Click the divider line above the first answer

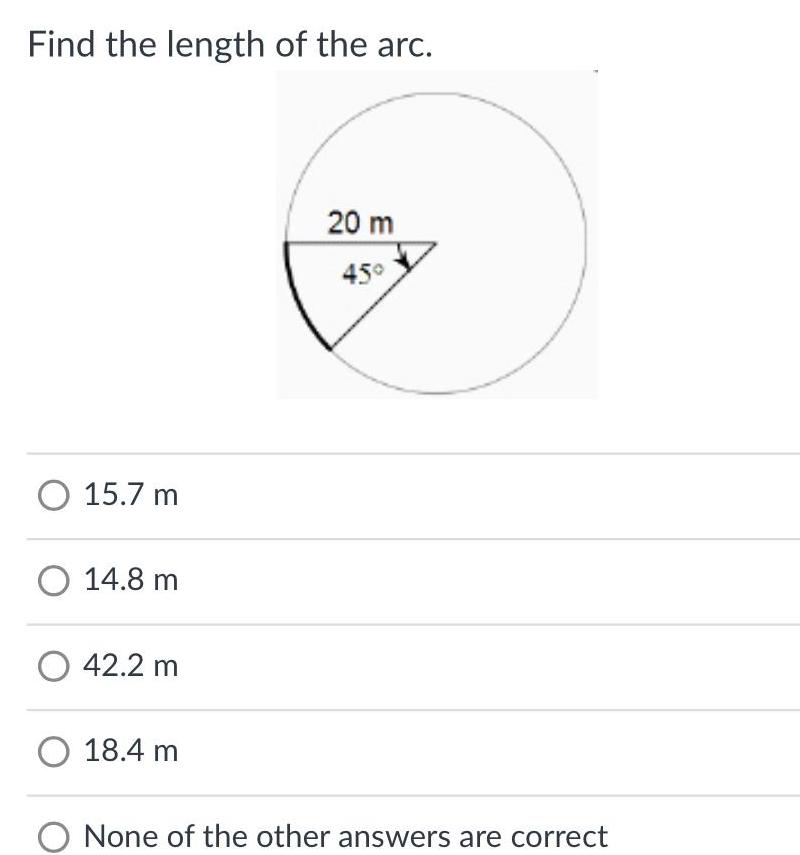tap(400, 454)
